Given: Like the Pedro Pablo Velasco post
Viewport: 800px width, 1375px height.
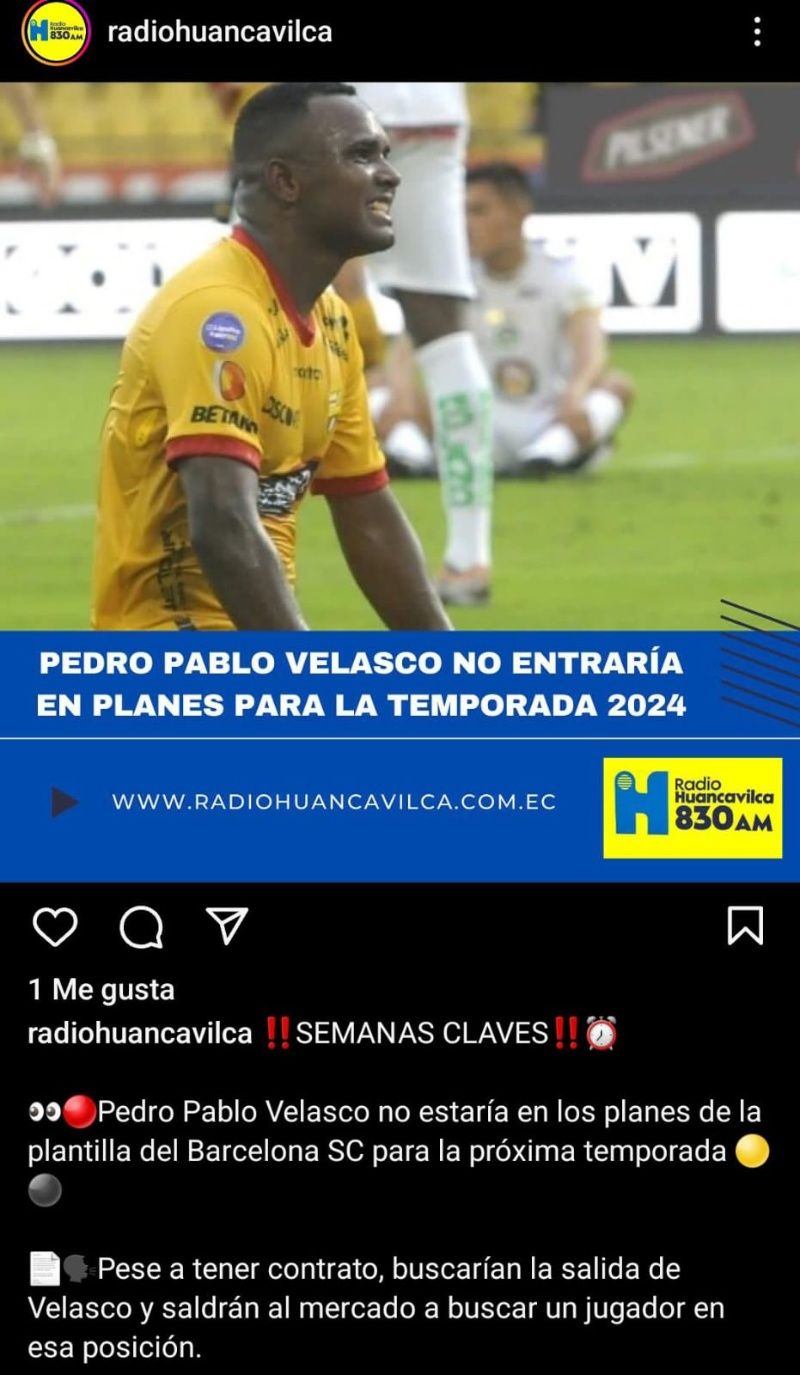Looking at the screenshot, I should 54,926.
